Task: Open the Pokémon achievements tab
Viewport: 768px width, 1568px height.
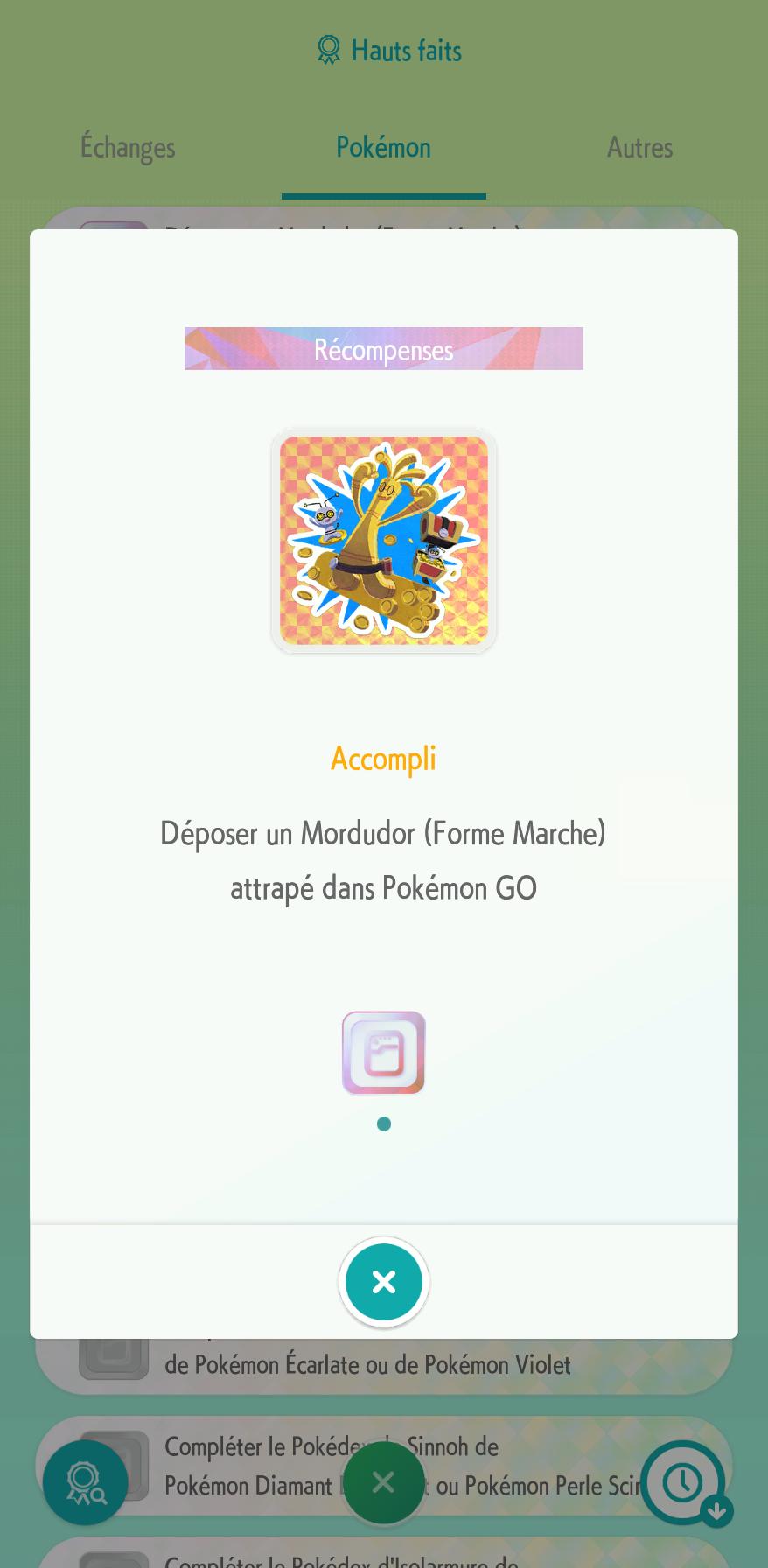Action: [383, 147]
